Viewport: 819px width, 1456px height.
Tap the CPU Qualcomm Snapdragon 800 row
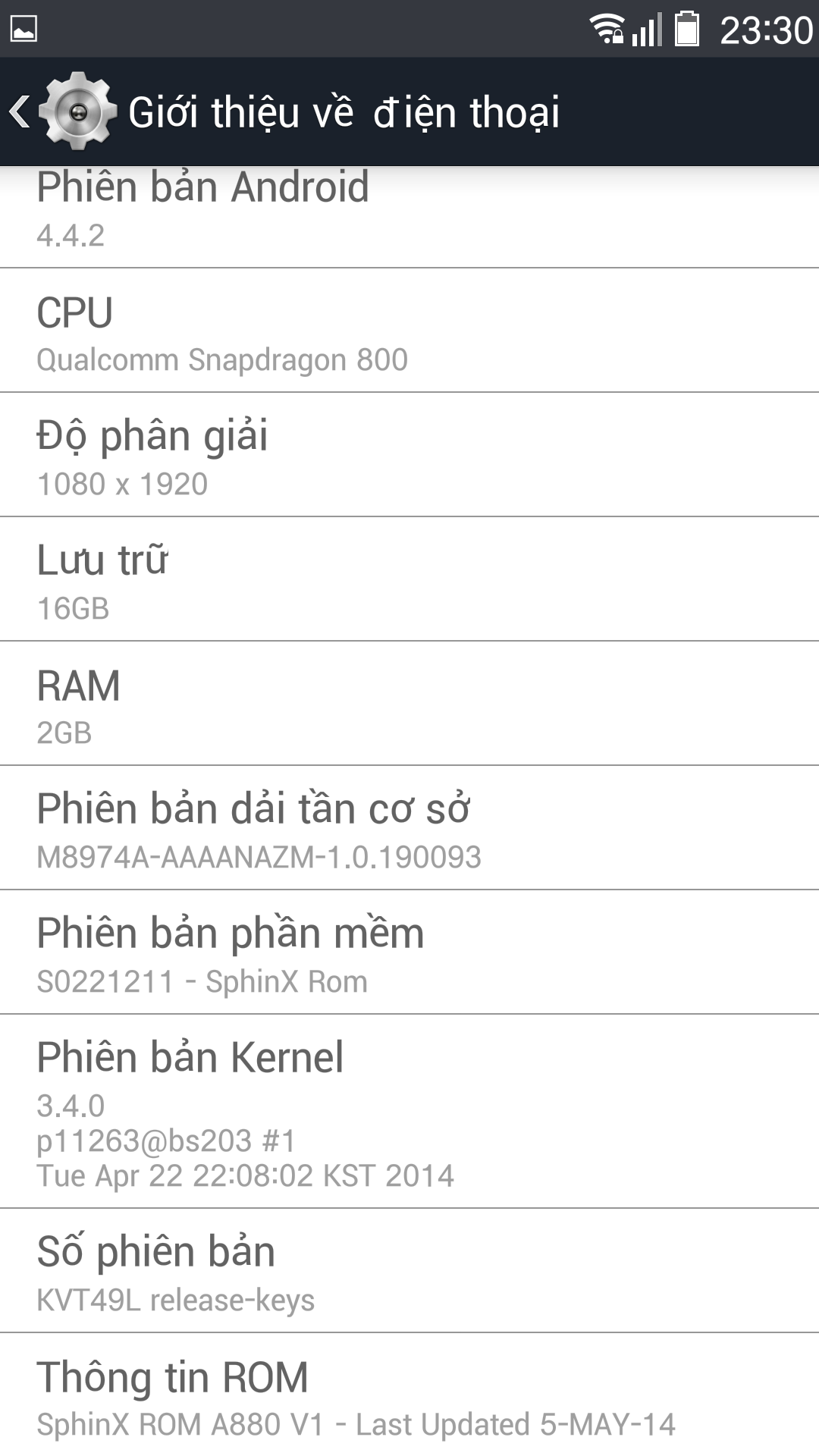[409, 331]
